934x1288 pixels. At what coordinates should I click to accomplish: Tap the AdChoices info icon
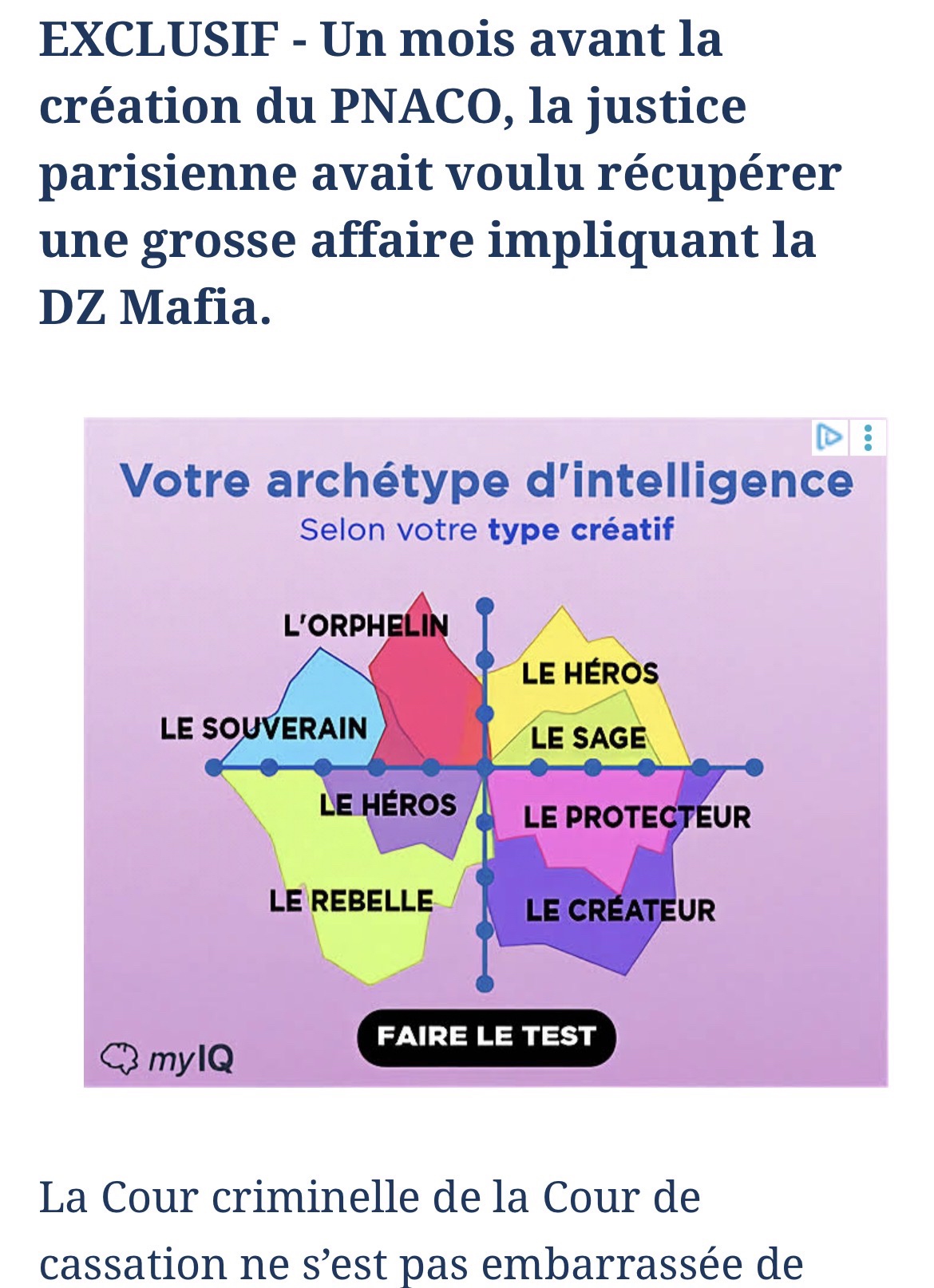(829, 437)
